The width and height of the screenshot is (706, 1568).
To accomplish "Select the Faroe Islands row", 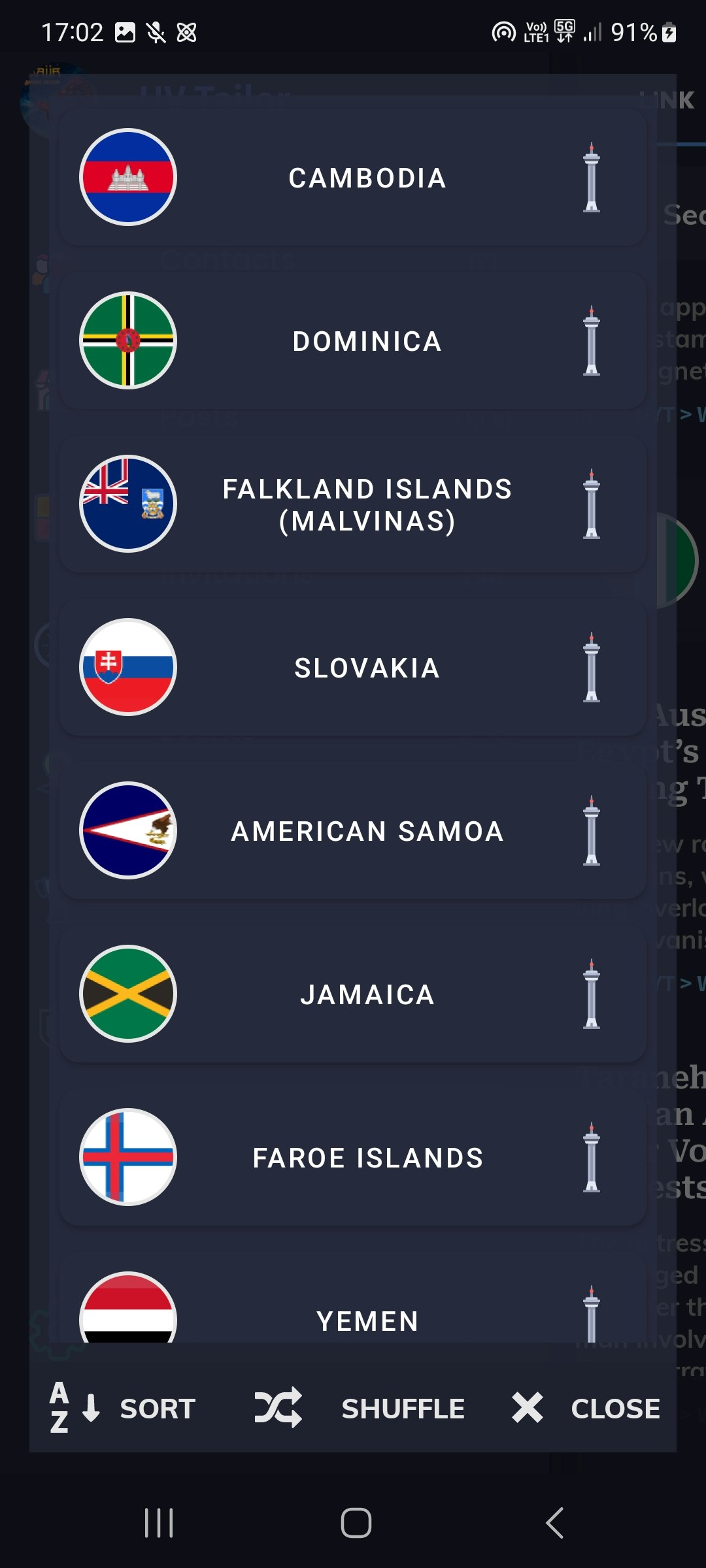I will [x=353, y=1157].
